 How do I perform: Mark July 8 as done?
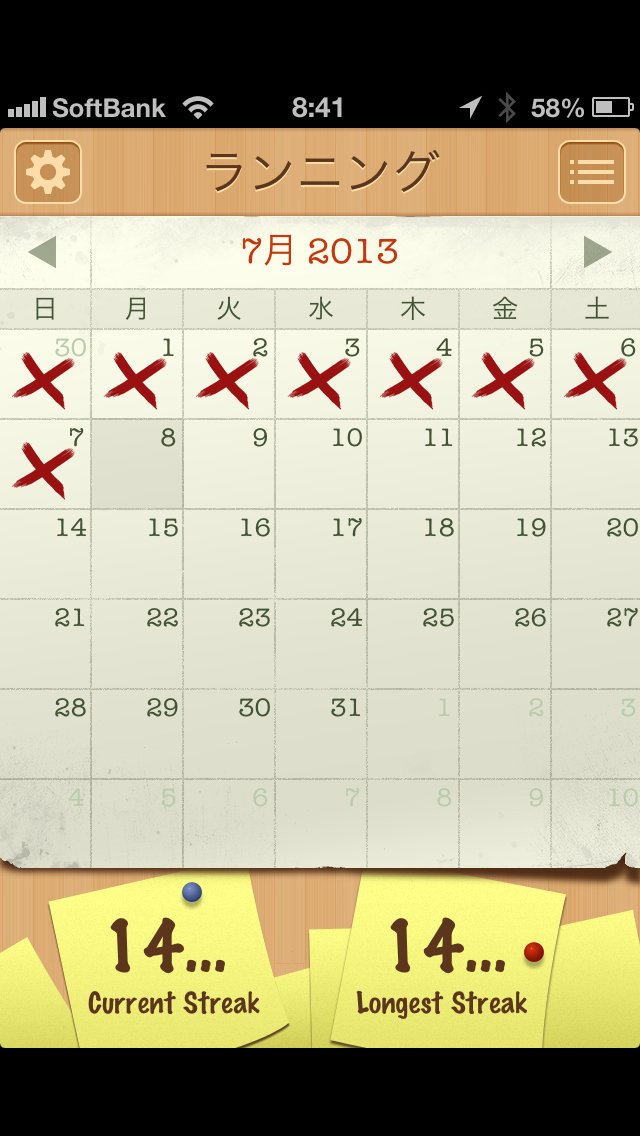(137, 464)
